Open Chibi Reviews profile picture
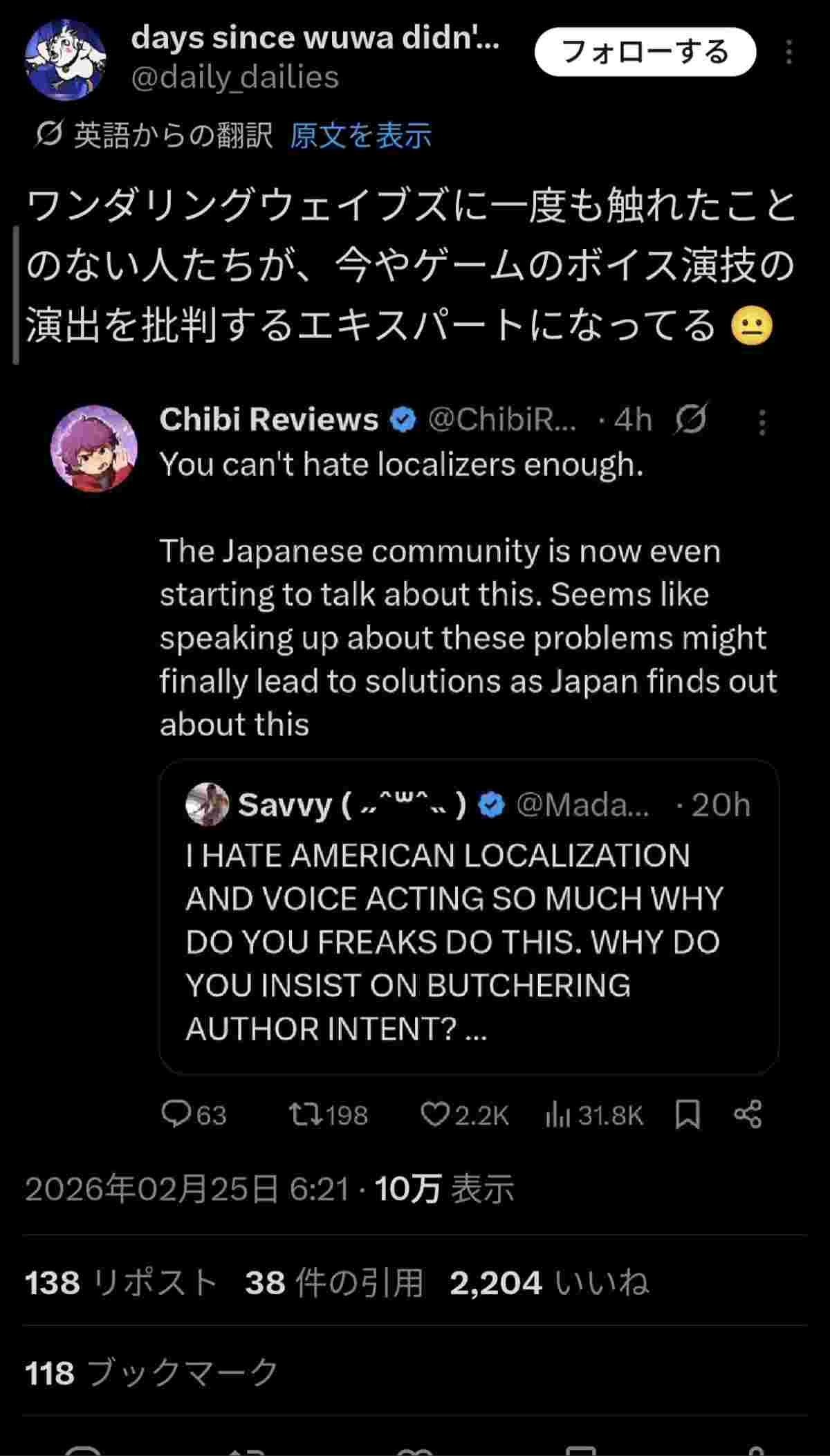Screen dimensions: 830x1456 (94, 448)
